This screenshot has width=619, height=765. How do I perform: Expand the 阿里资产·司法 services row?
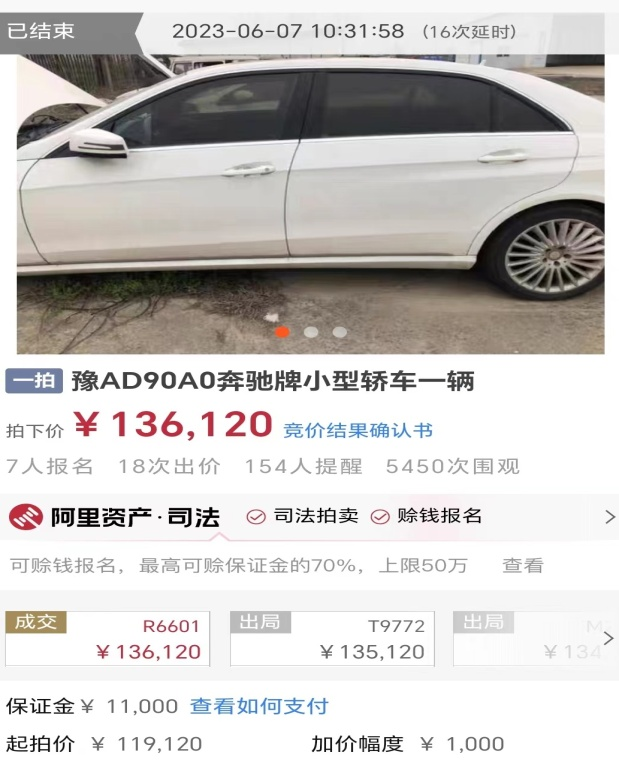click(x=609, y=517)
